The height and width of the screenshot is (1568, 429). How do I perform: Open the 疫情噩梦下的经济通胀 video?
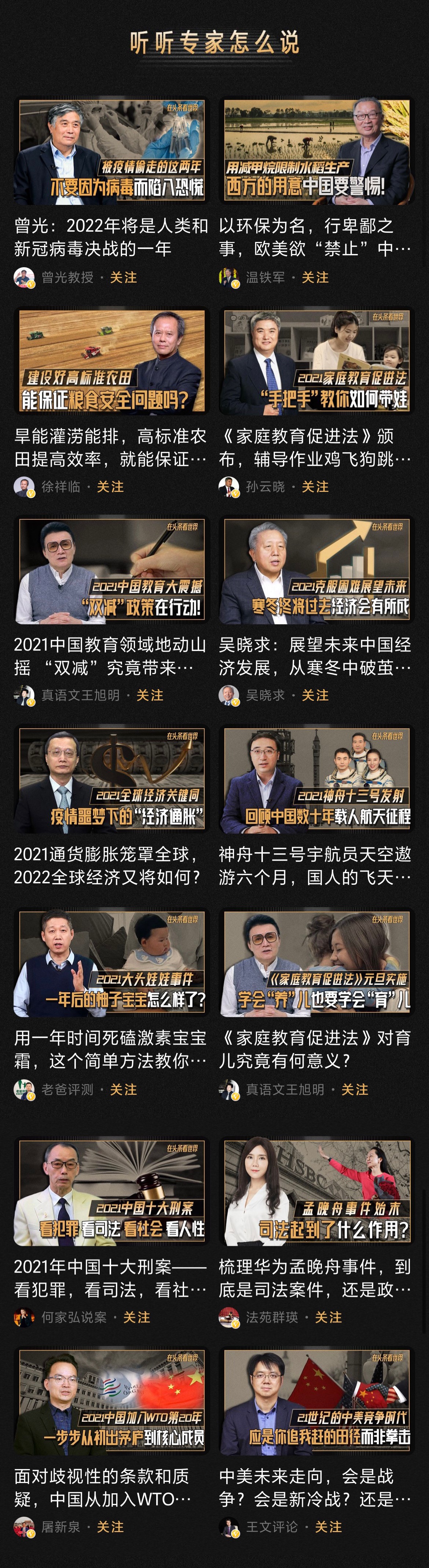click(111, 780)
